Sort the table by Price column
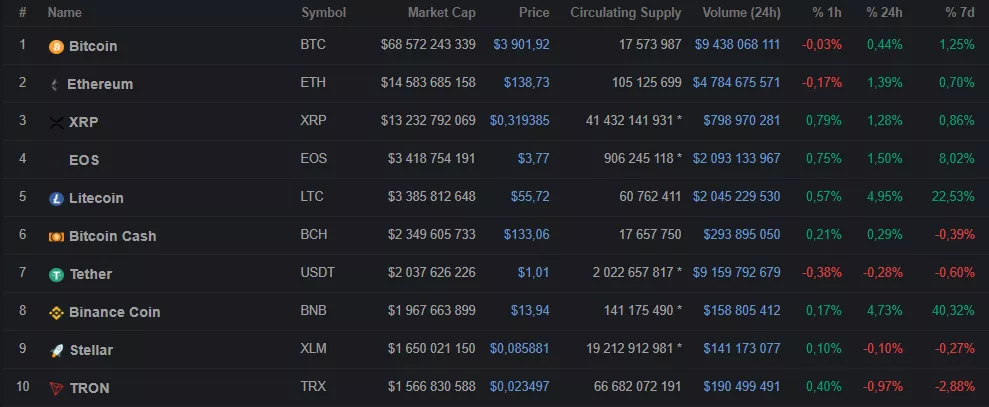The width and height of the screenshot is (989, 407). 534,13
